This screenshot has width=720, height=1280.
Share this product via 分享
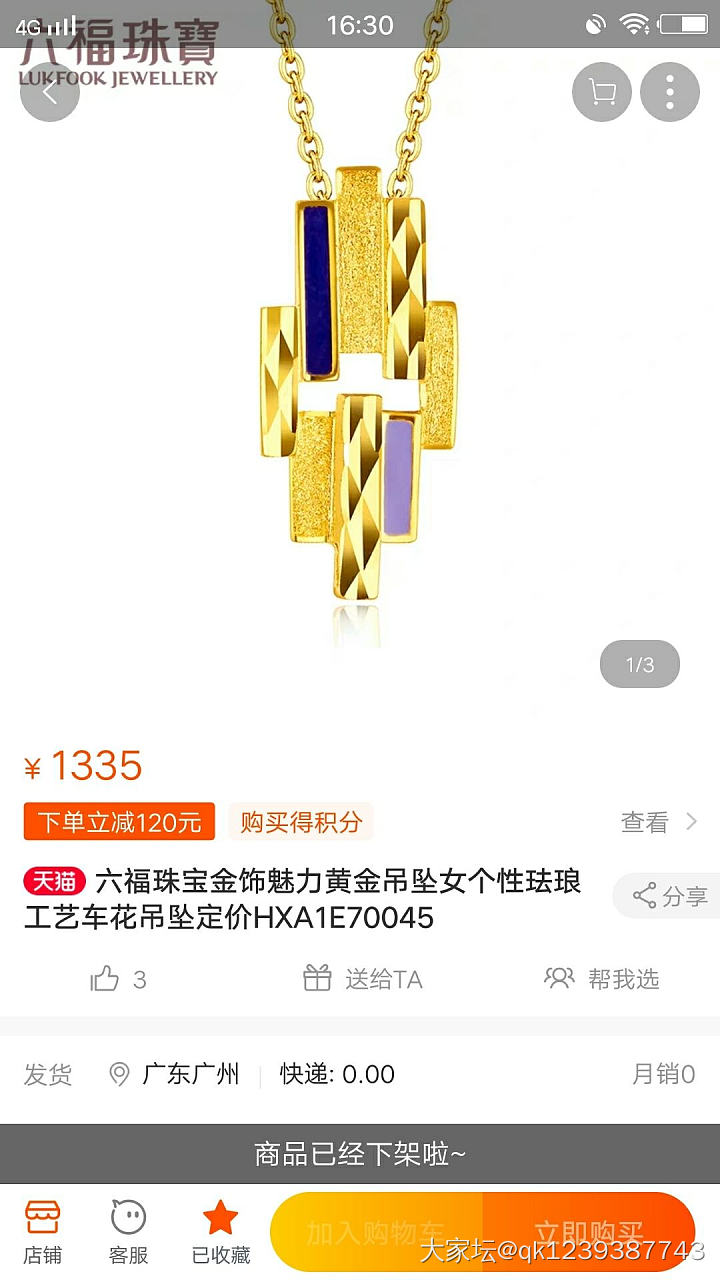668,896
